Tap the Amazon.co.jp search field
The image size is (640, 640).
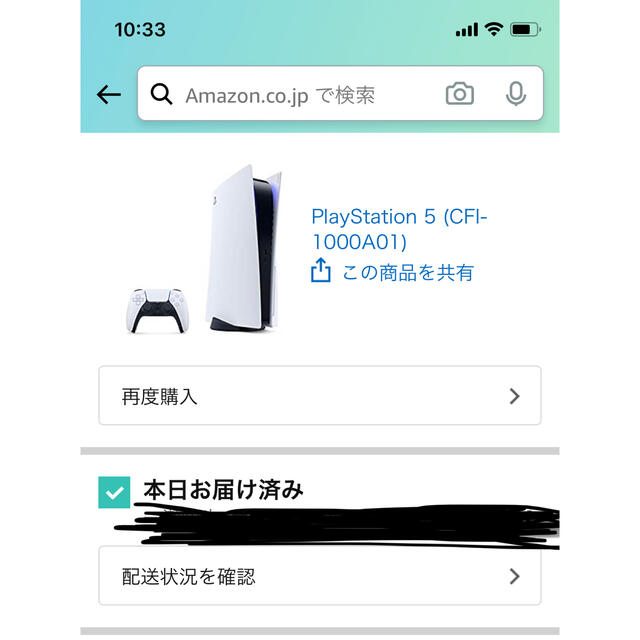click(x=290, y=95)
